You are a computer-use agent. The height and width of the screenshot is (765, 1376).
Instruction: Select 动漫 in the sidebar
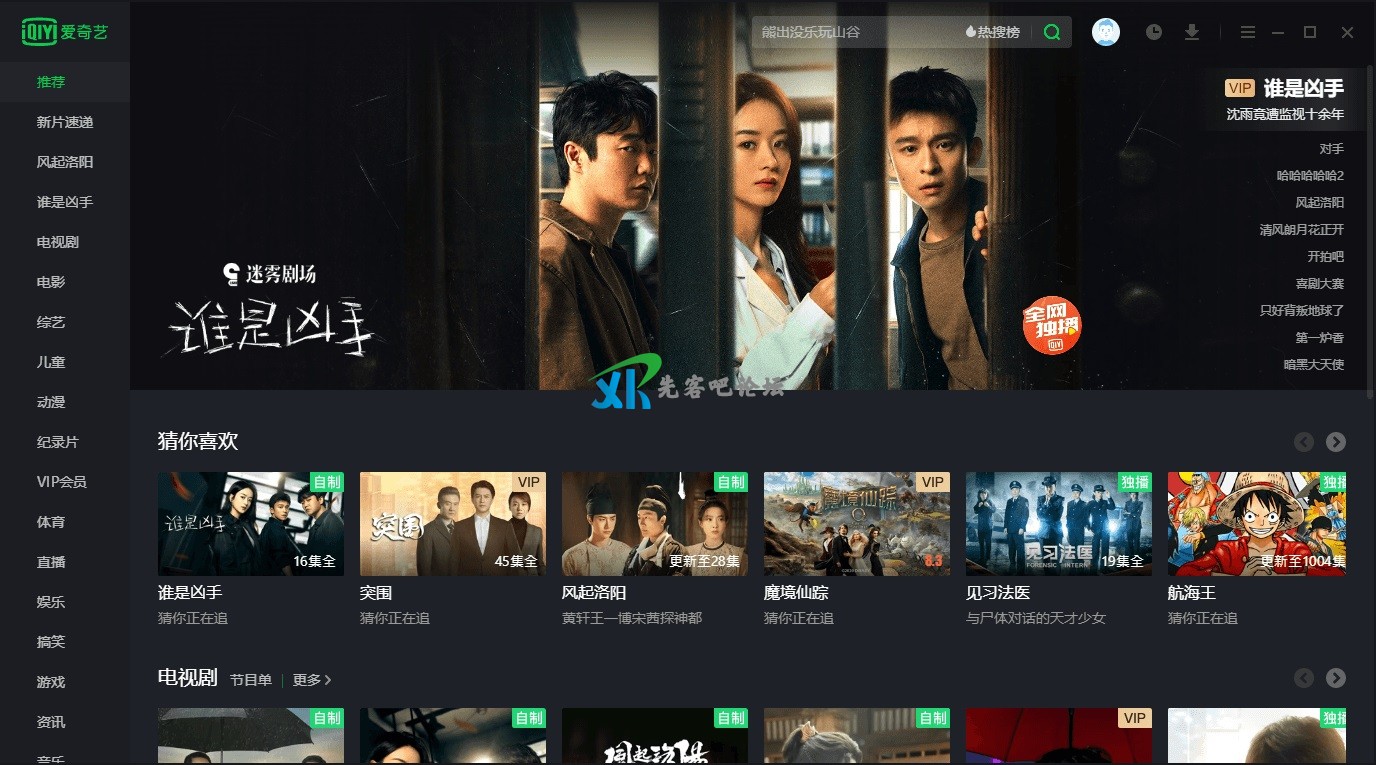point(51,402)
